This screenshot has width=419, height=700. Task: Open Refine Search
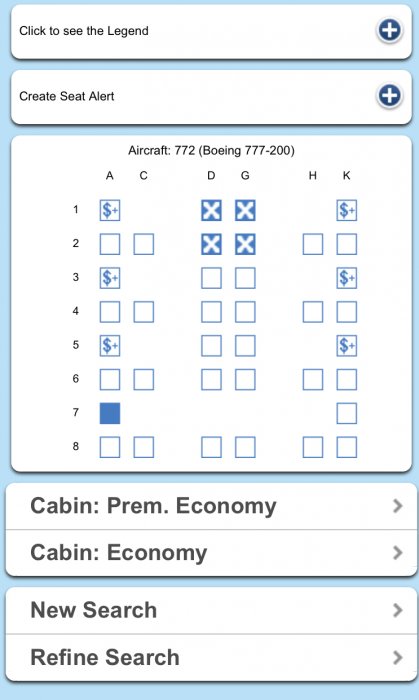click(x=211, y=658)
